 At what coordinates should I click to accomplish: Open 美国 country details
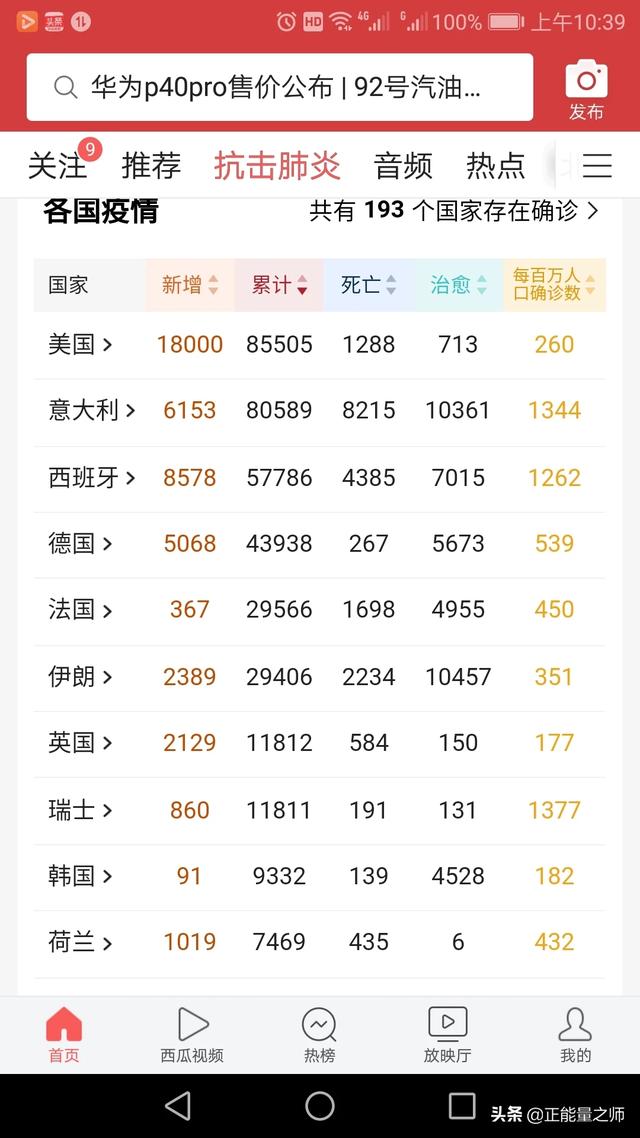[80, 344]
